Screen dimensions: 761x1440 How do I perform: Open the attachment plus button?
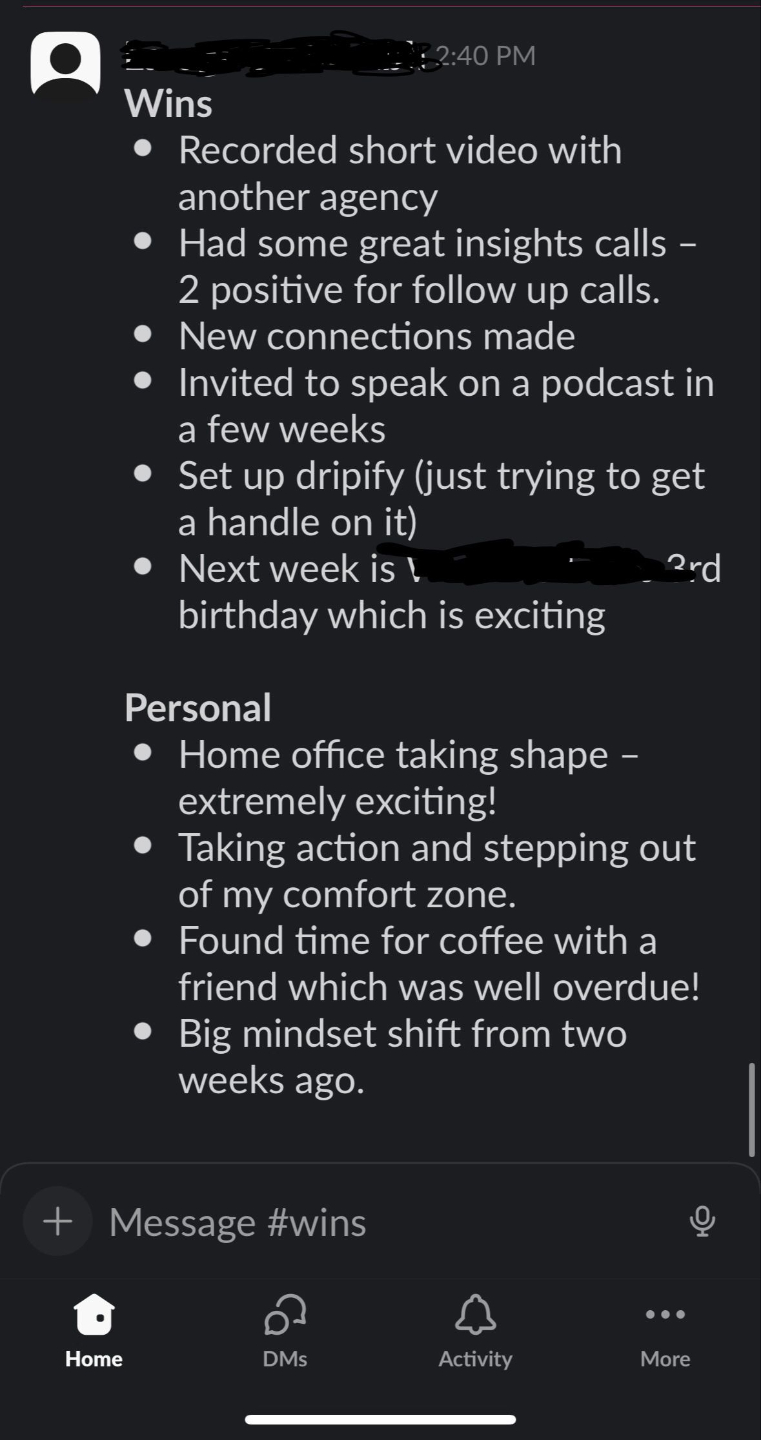pyautogui.click(x=57, y=1221)
